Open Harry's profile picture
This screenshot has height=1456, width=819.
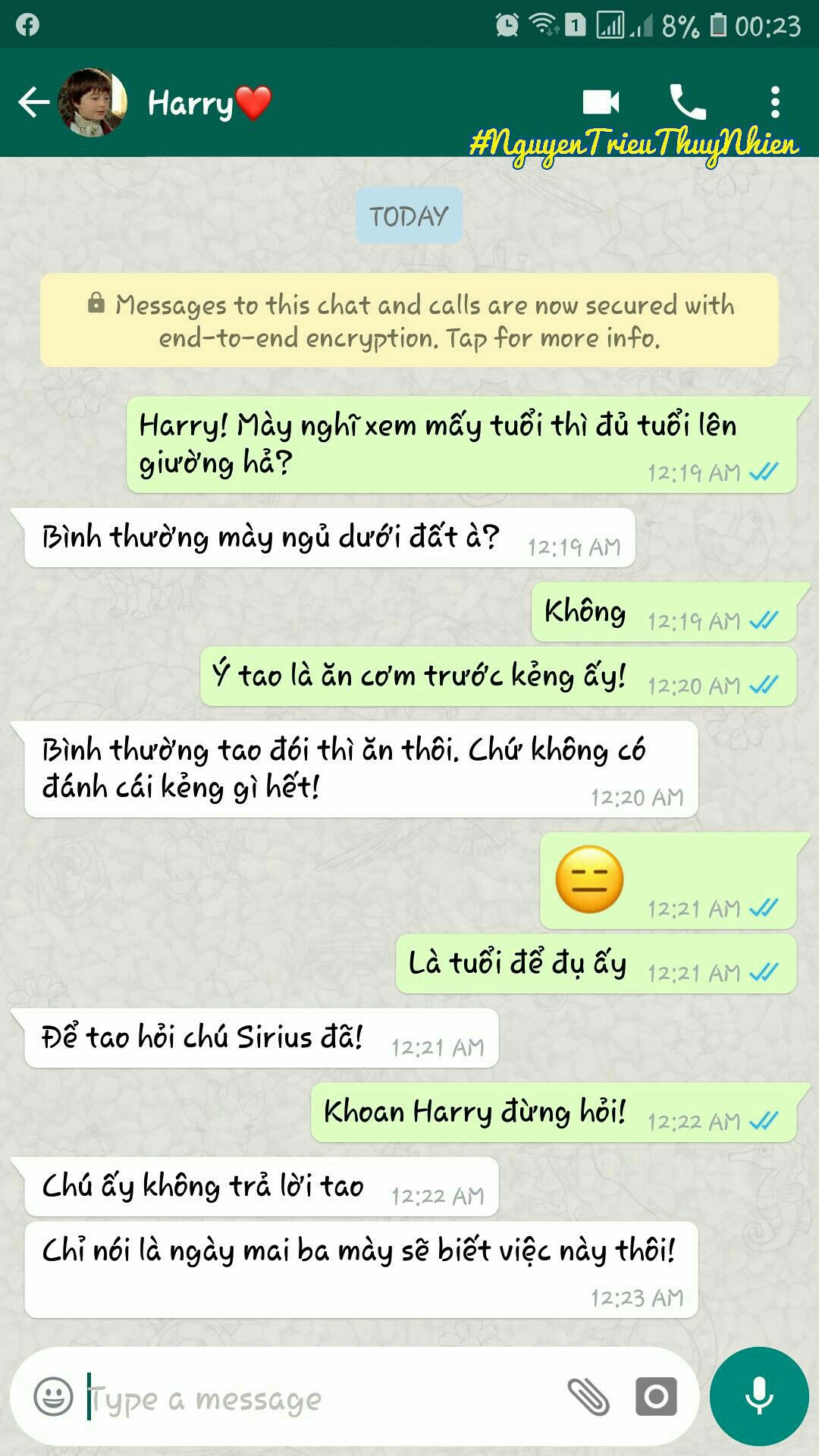[x=93, y=102]
